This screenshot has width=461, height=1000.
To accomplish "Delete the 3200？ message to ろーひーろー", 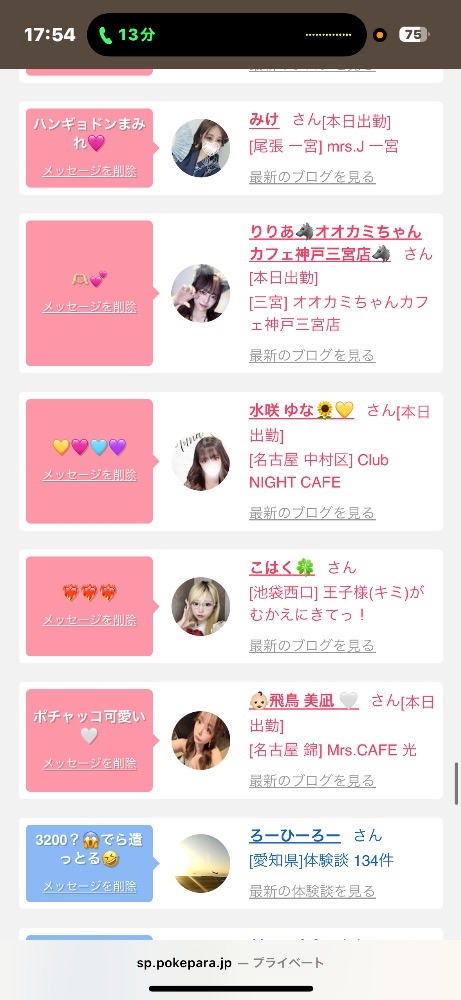I will click(89, 886).
